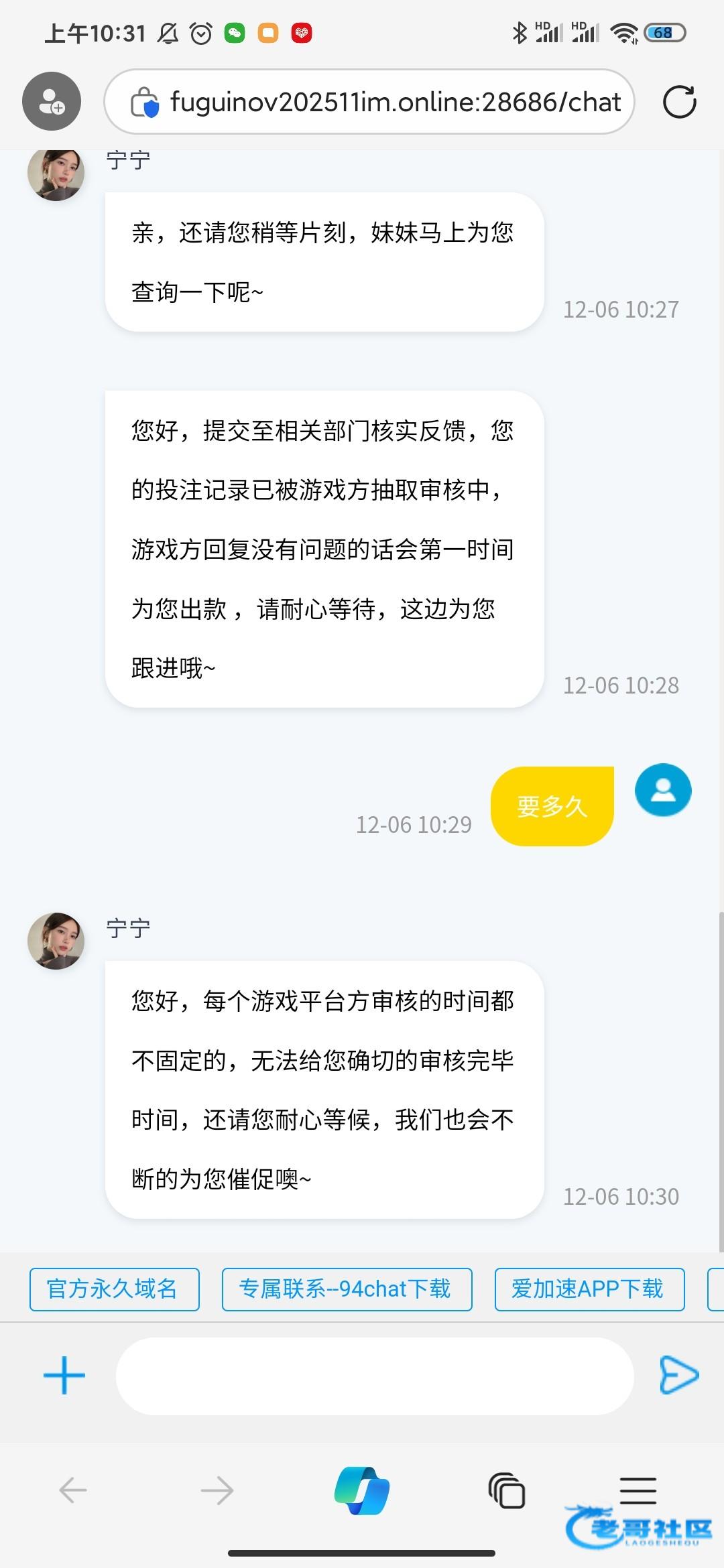Open the browser hamburger menu
Image resolution: width=724 pixels, height=1568 pixels.
638,1490
